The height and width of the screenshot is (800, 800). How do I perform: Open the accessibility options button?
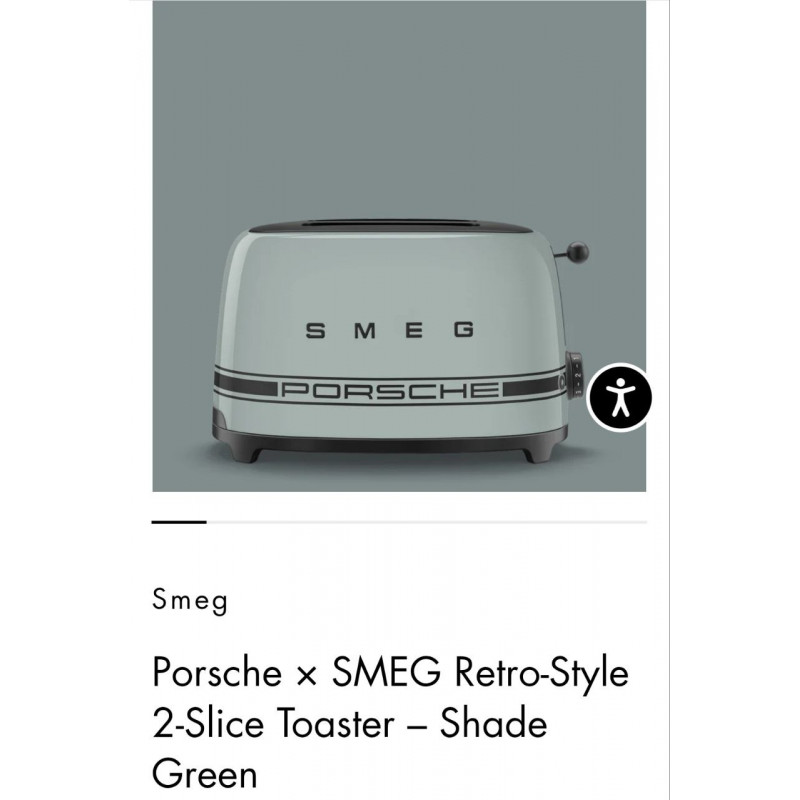[619, 396]
